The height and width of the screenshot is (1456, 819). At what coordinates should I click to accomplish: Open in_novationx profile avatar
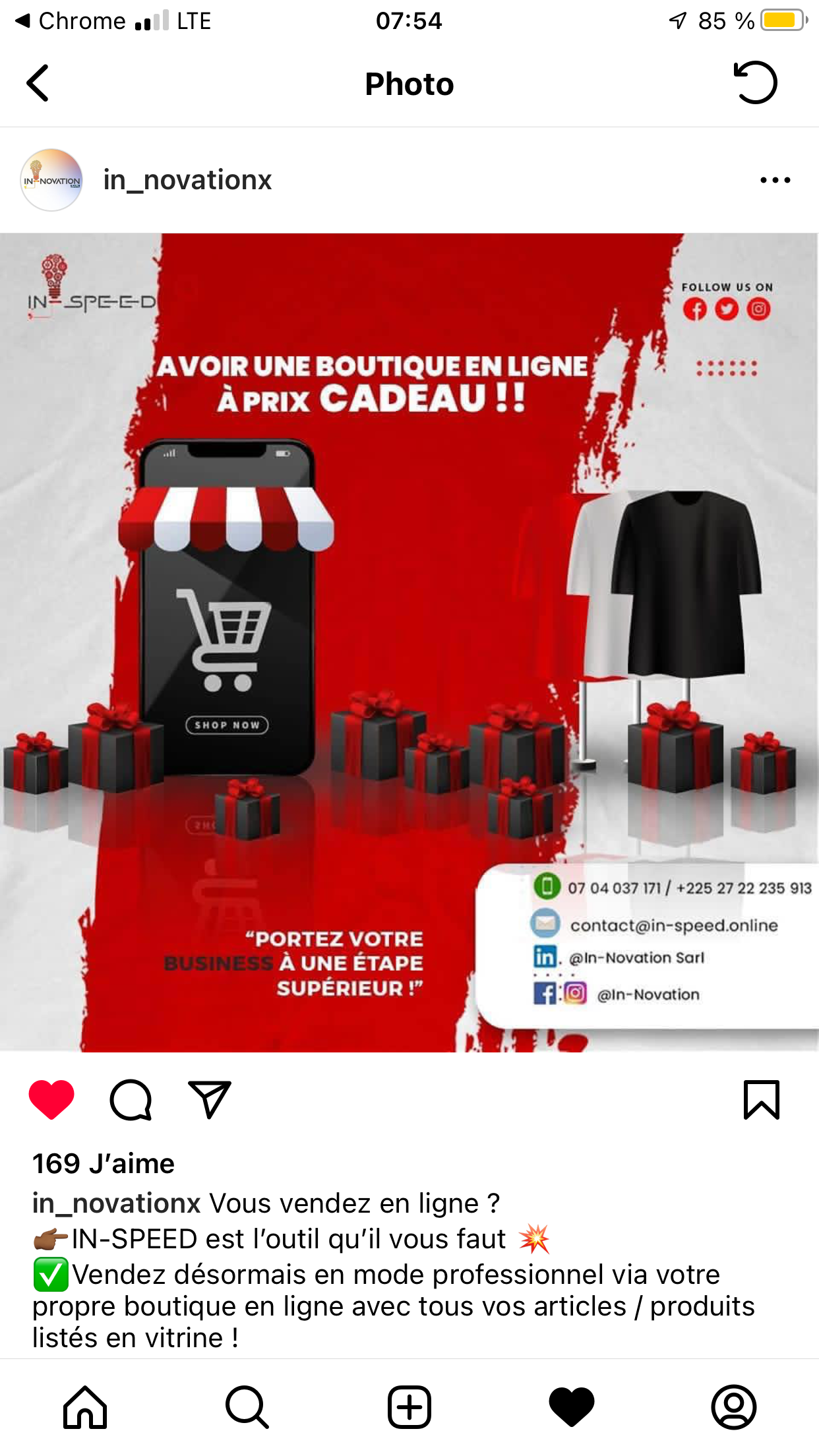(51, 179)
